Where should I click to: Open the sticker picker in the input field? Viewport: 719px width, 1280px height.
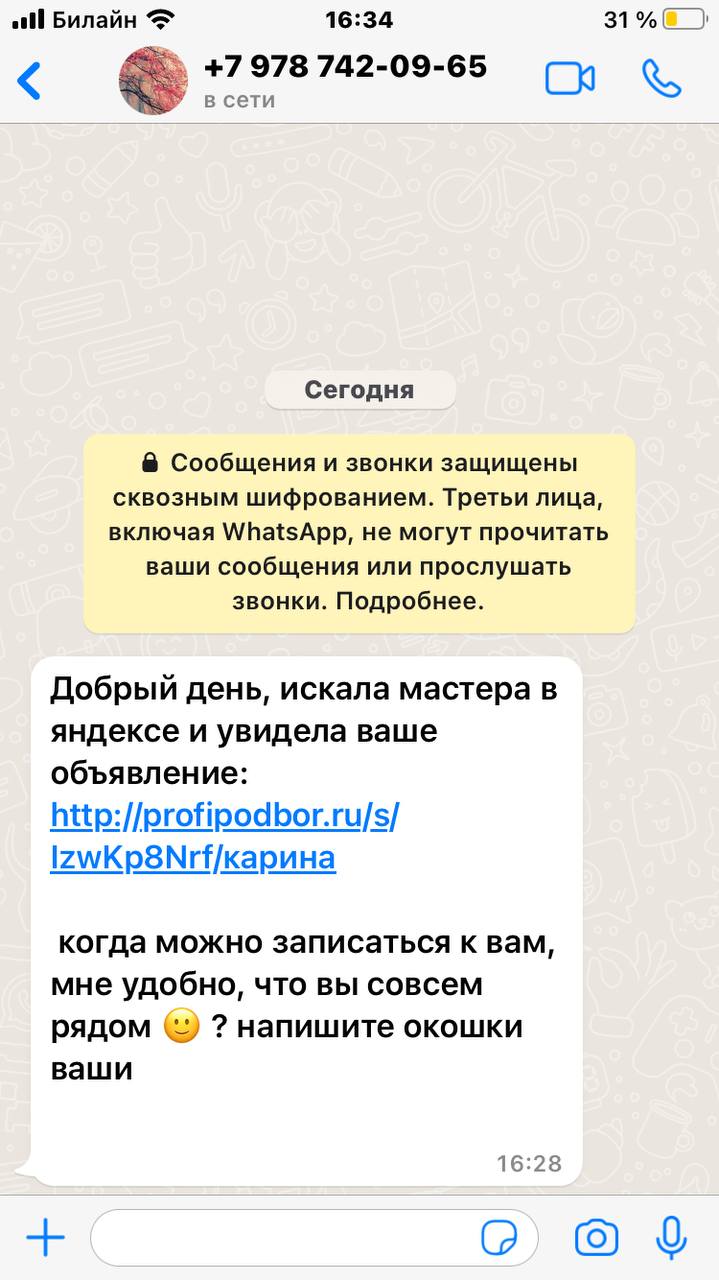500,1238
